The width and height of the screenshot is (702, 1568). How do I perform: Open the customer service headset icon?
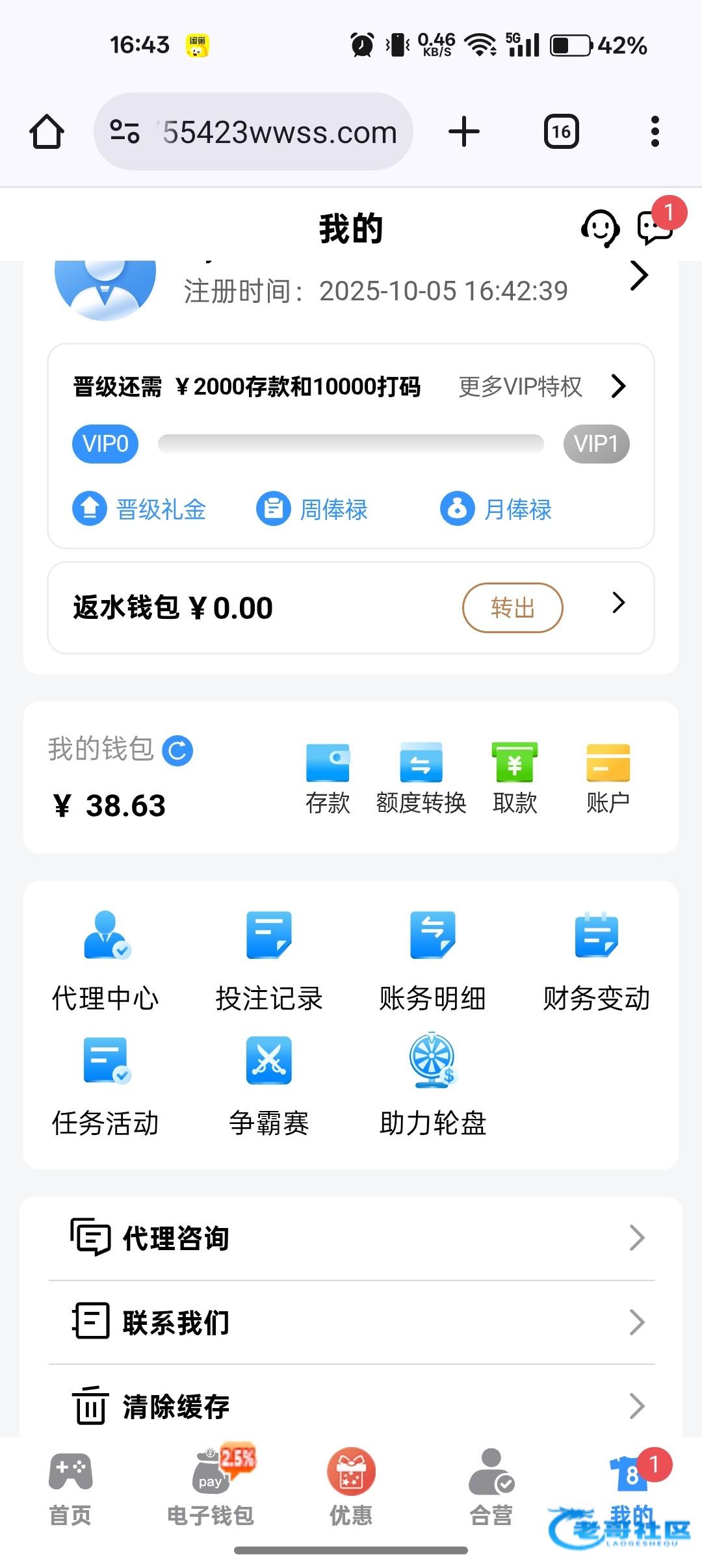click(x=599, y=228)
